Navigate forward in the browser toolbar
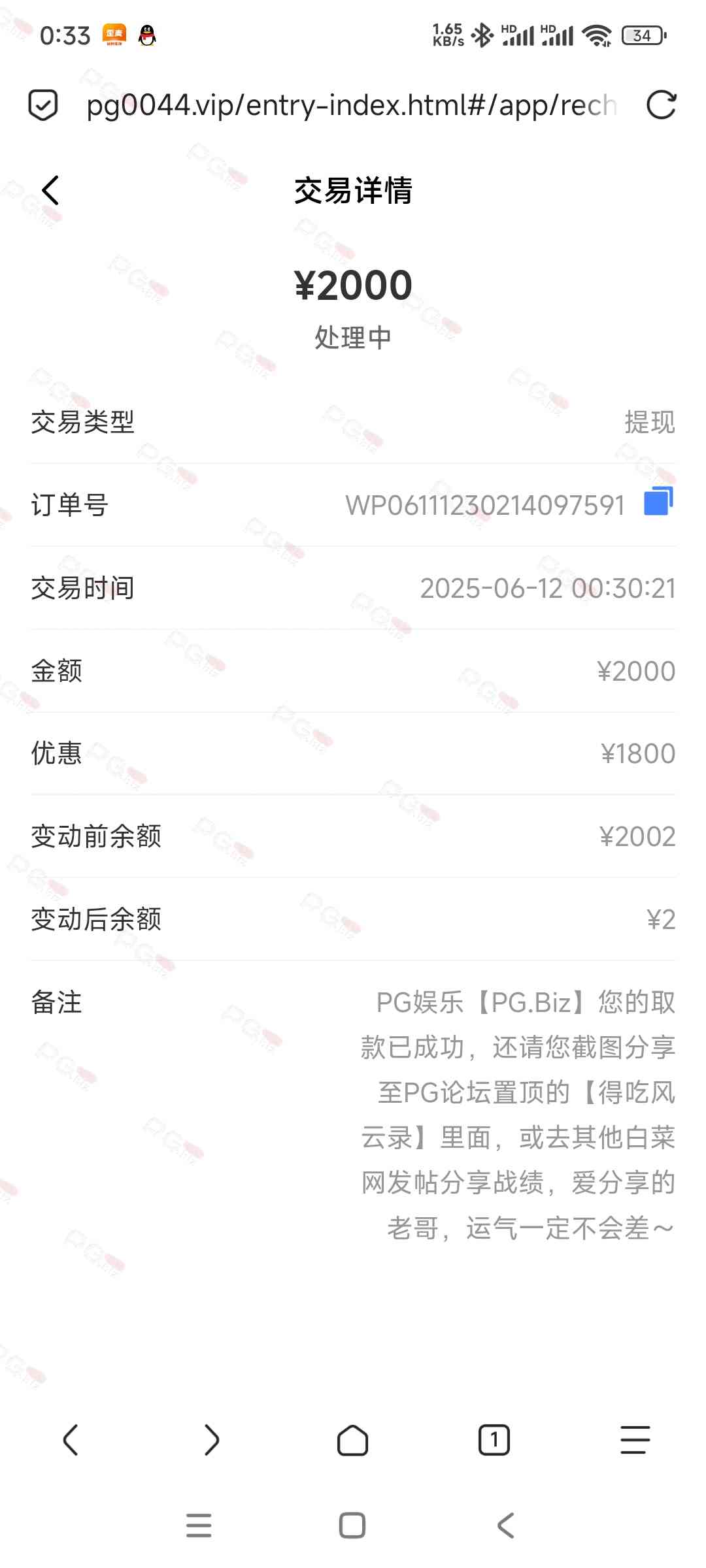The image size is (706, 1568). (211, 1440)
